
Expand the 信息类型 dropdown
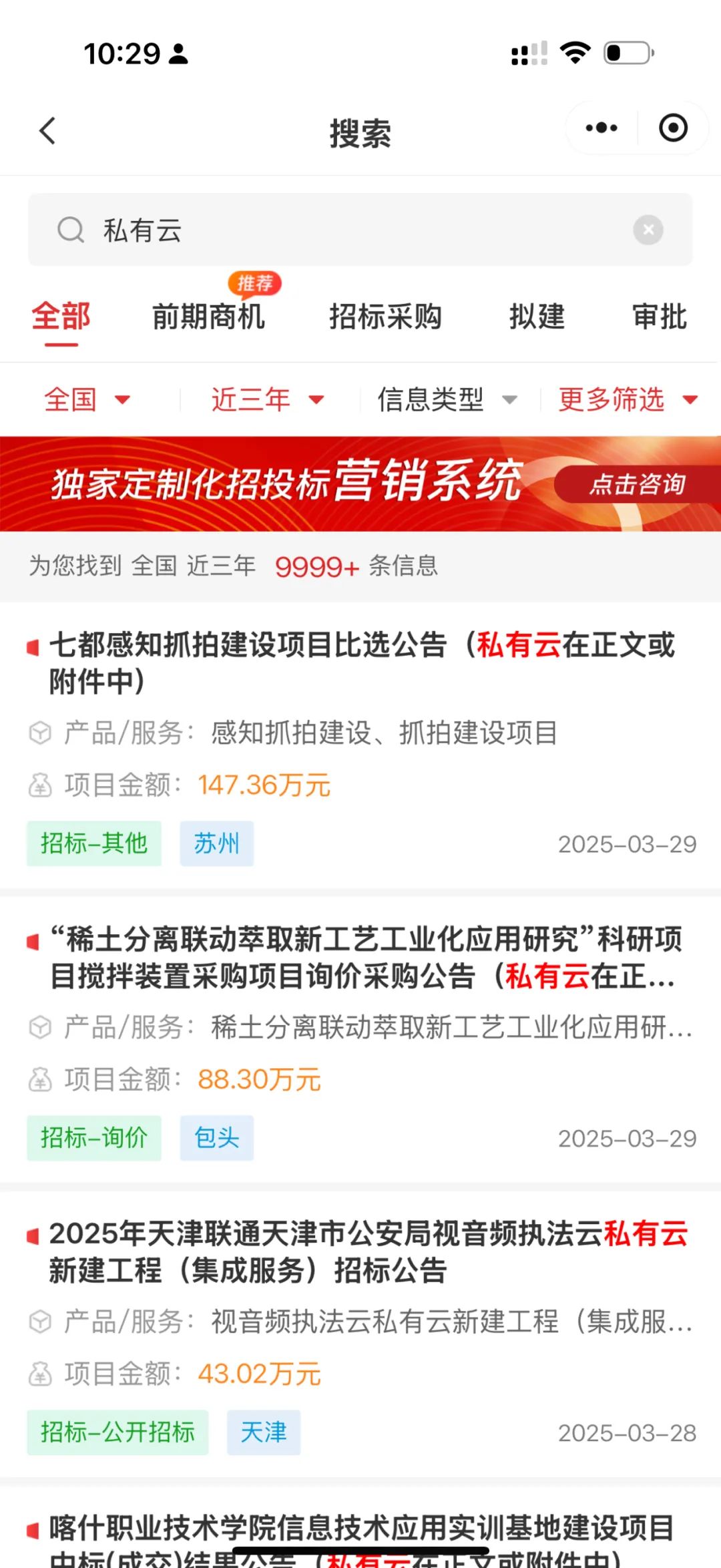pos(446,399)
